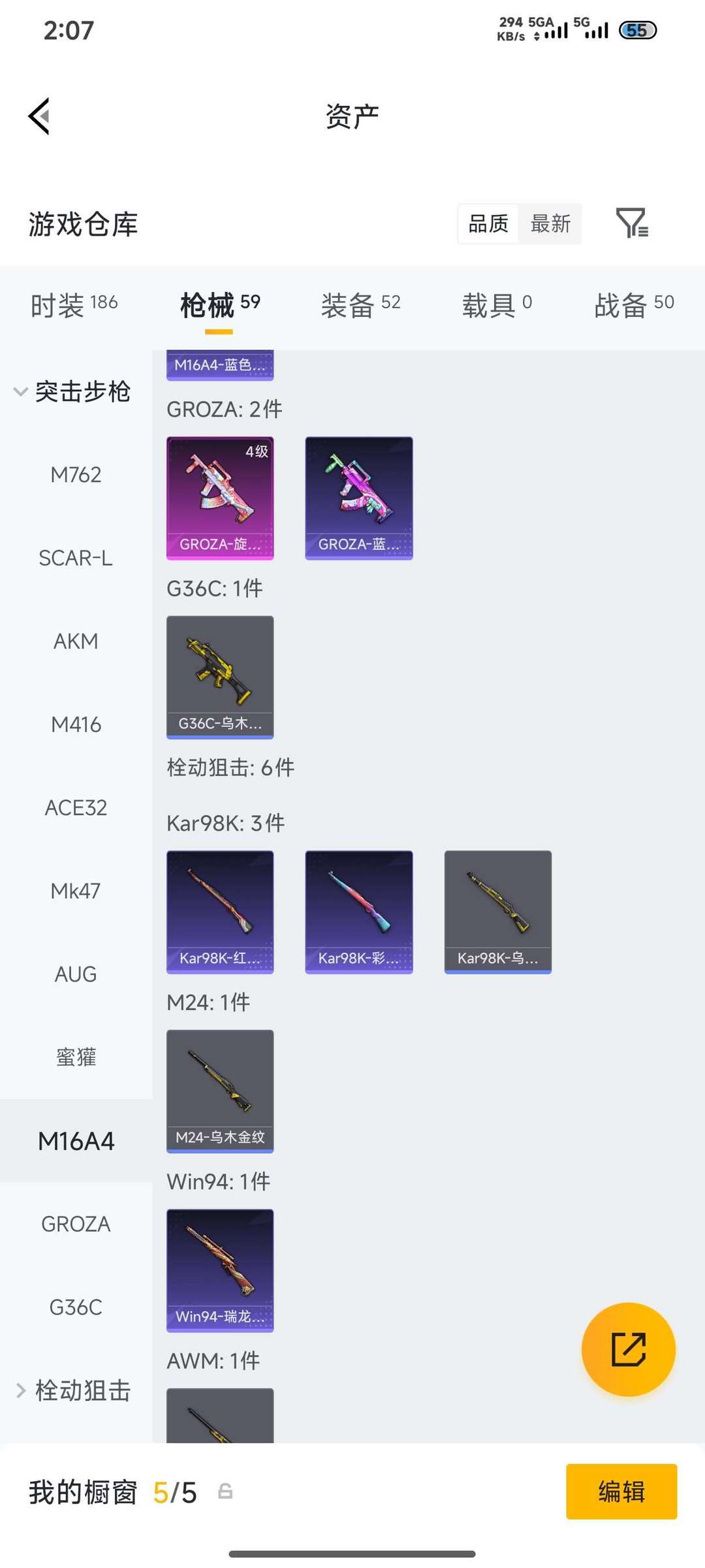Select AKM in the side list
Screen dimensions: 705x1568
[76, 641]
